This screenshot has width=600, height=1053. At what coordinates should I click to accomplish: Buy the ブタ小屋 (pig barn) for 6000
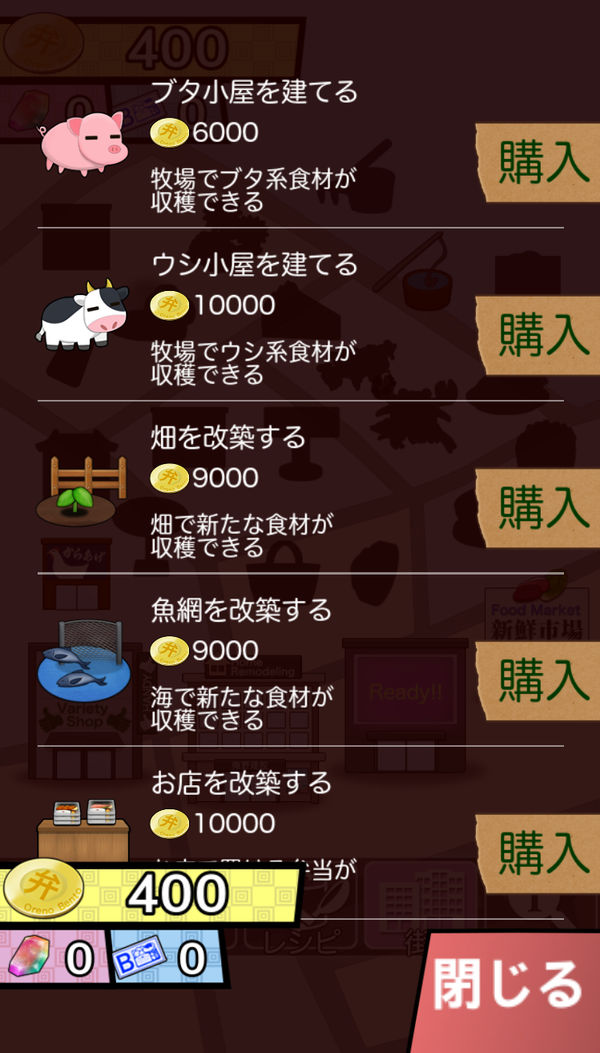click(x=538, y=163)
